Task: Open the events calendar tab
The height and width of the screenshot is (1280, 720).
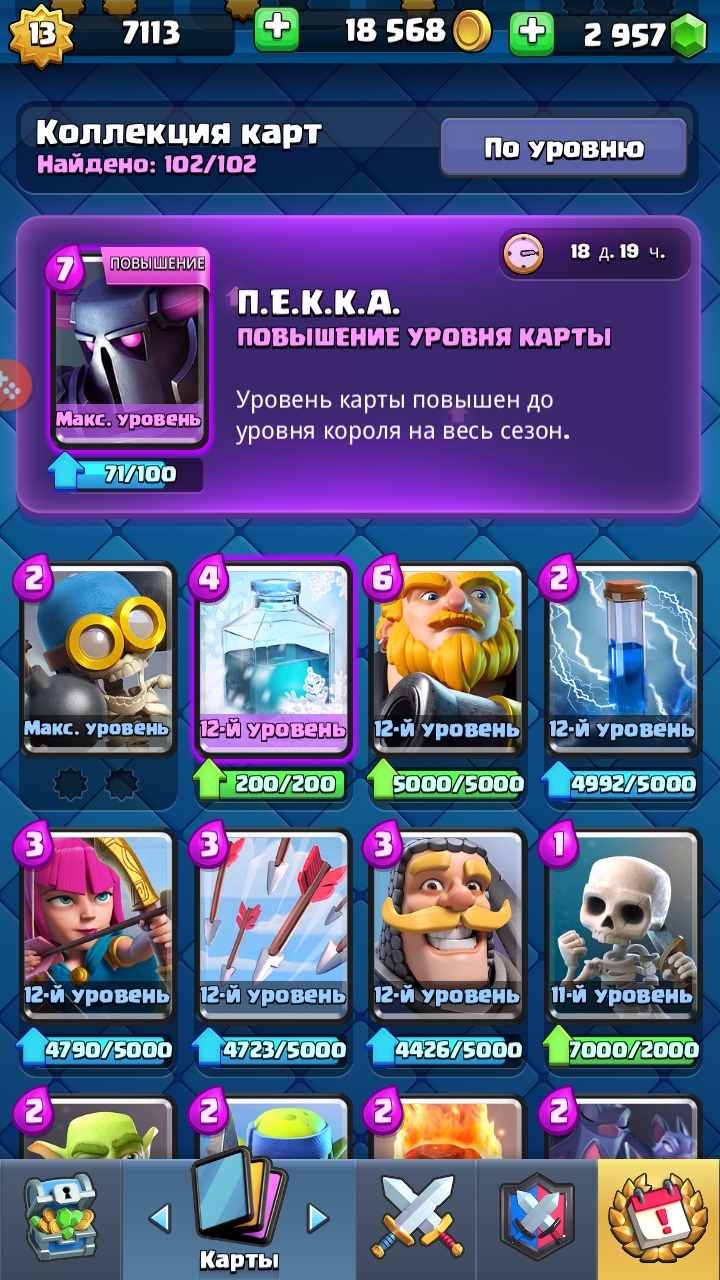Action: pos(658,1220)
